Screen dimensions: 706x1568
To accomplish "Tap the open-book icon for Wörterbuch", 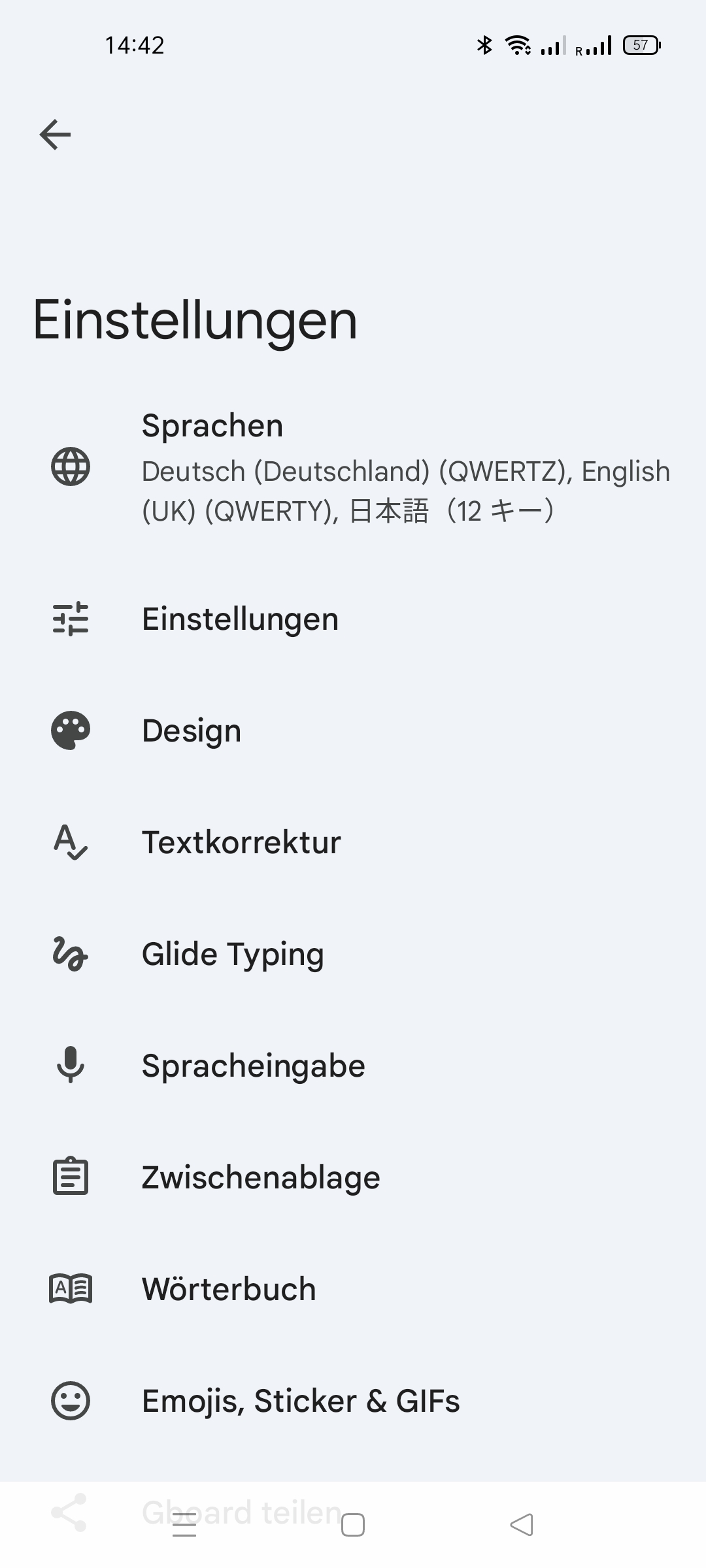I will tap(70, 1288).
